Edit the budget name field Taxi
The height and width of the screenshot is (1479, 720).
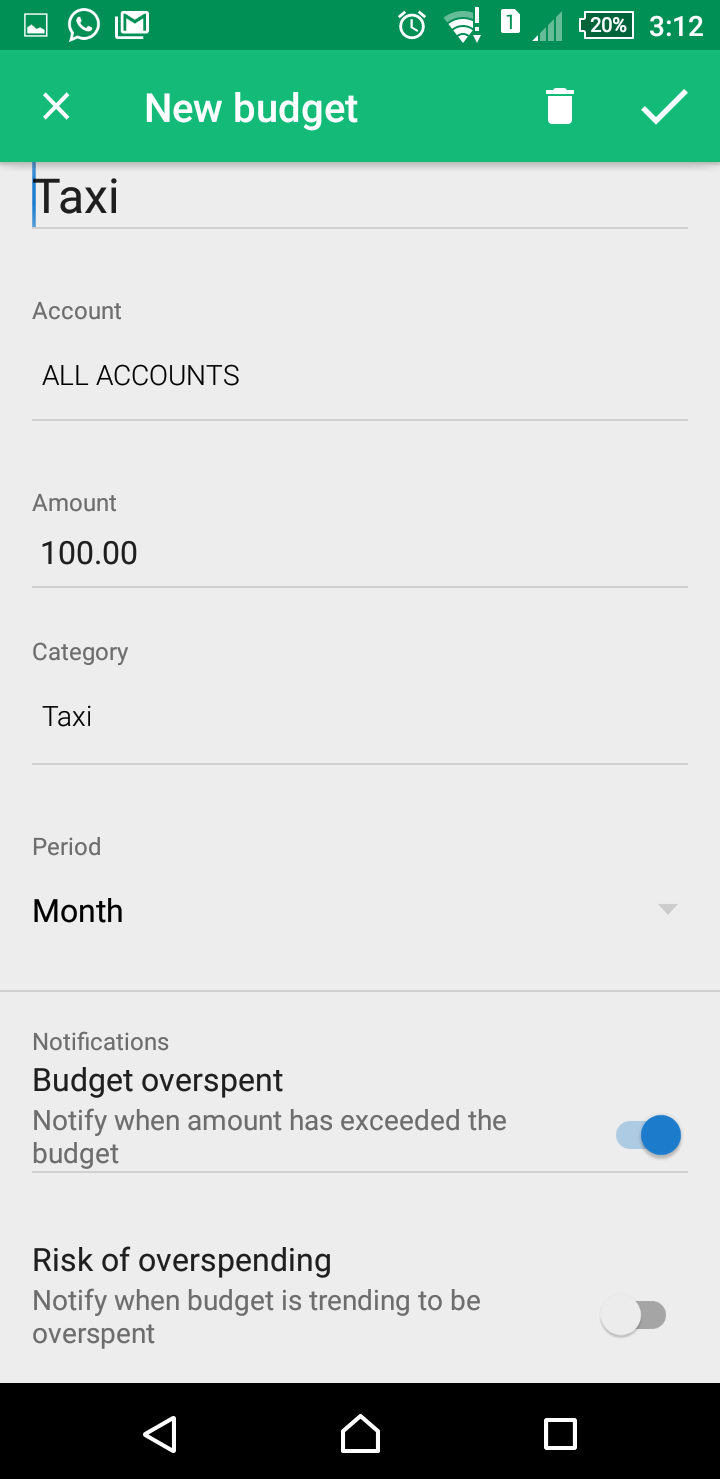tap(360, 197)
